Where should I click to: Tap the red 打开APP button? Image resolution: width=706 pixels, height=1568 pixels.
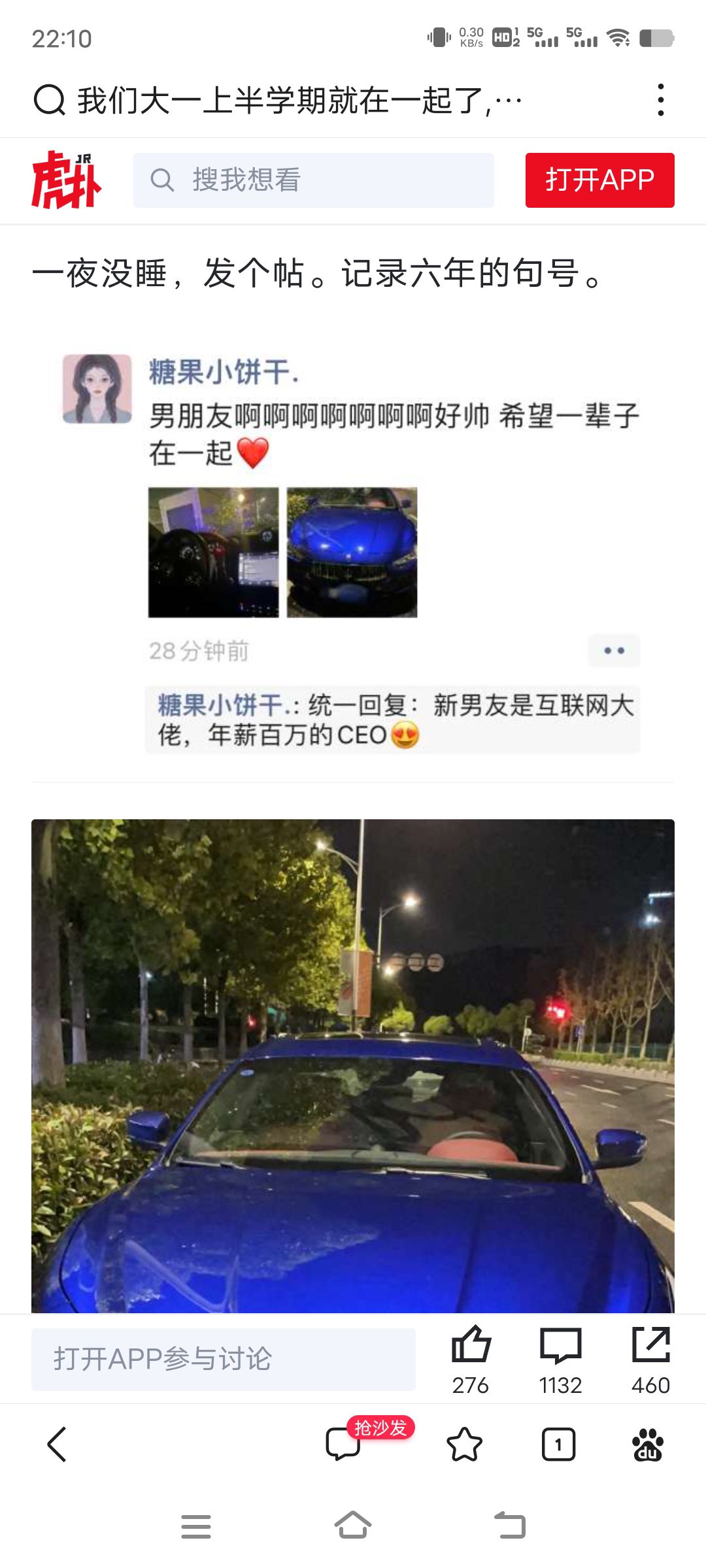click(x=599, y=180)
